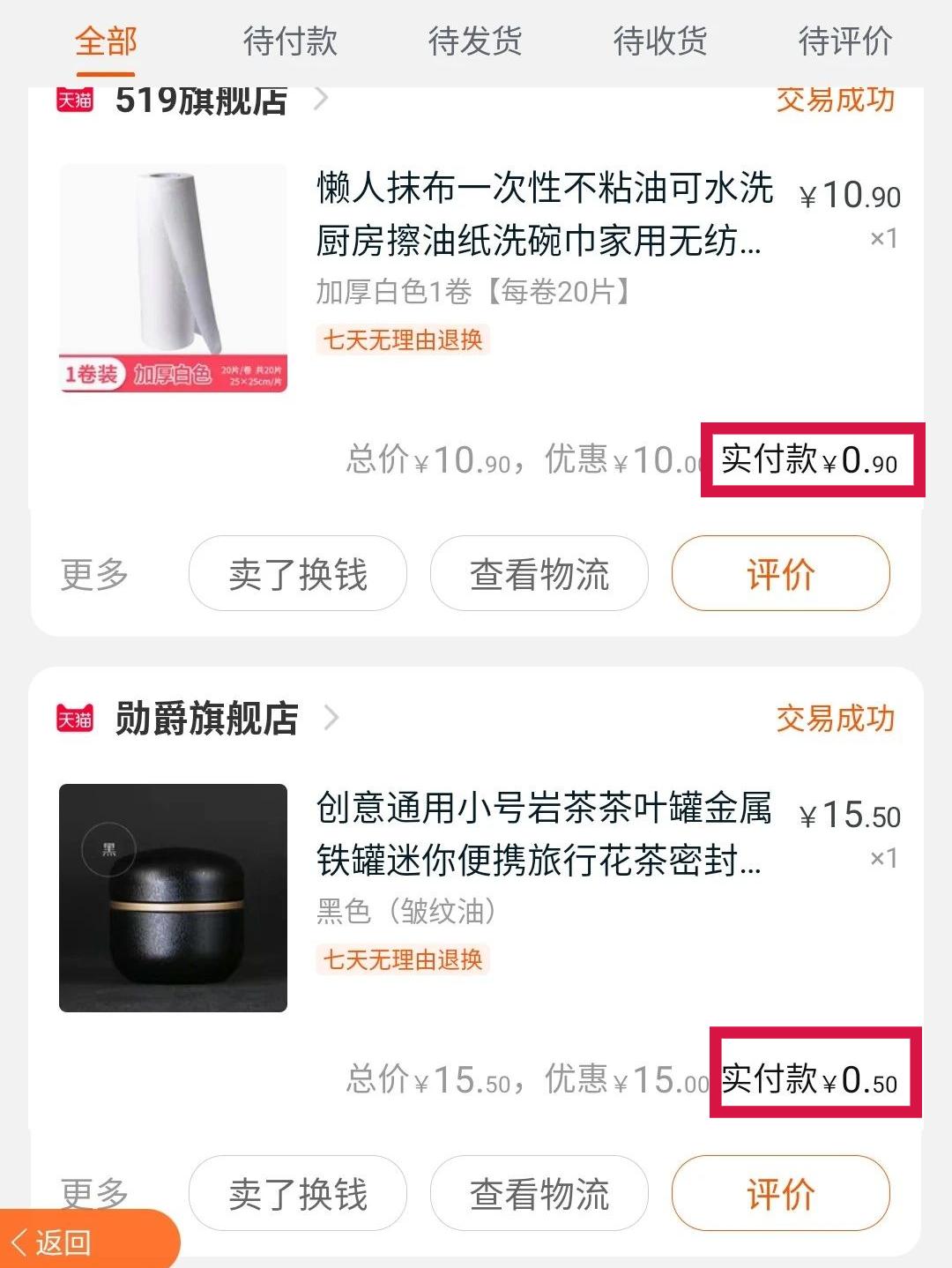Screen dimensions: 952x1268
Task: Open the dishcloth roll product thumbnail
Action: [174, 278]
